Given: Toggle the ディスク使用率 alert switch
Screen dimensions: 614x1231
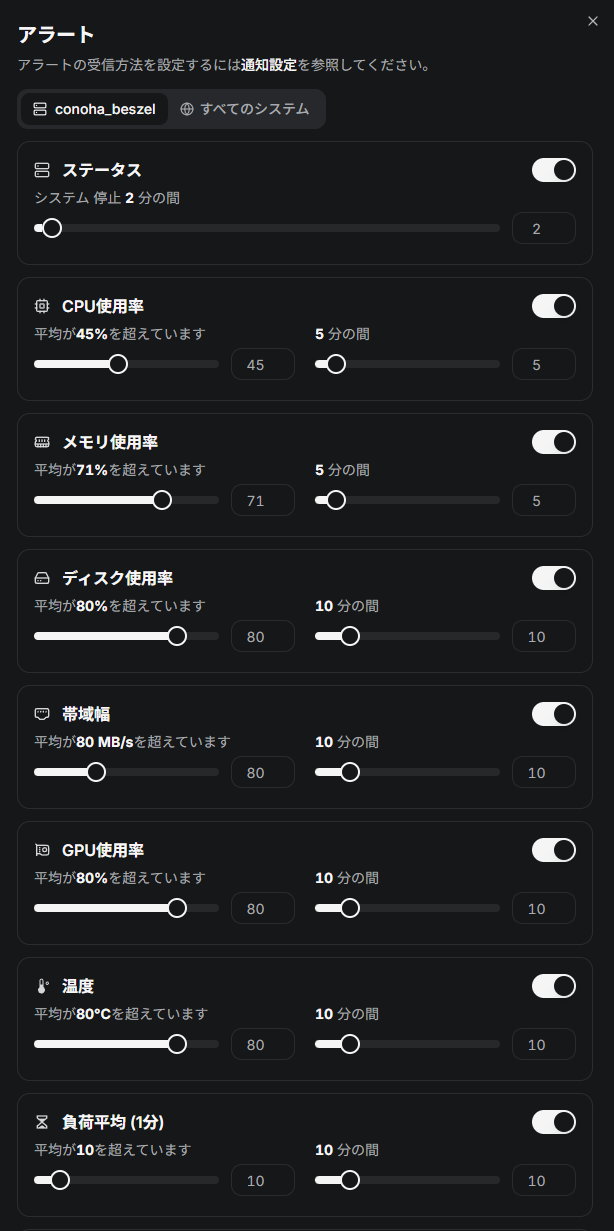Looking at the screenshot, I should pos(553,578).
